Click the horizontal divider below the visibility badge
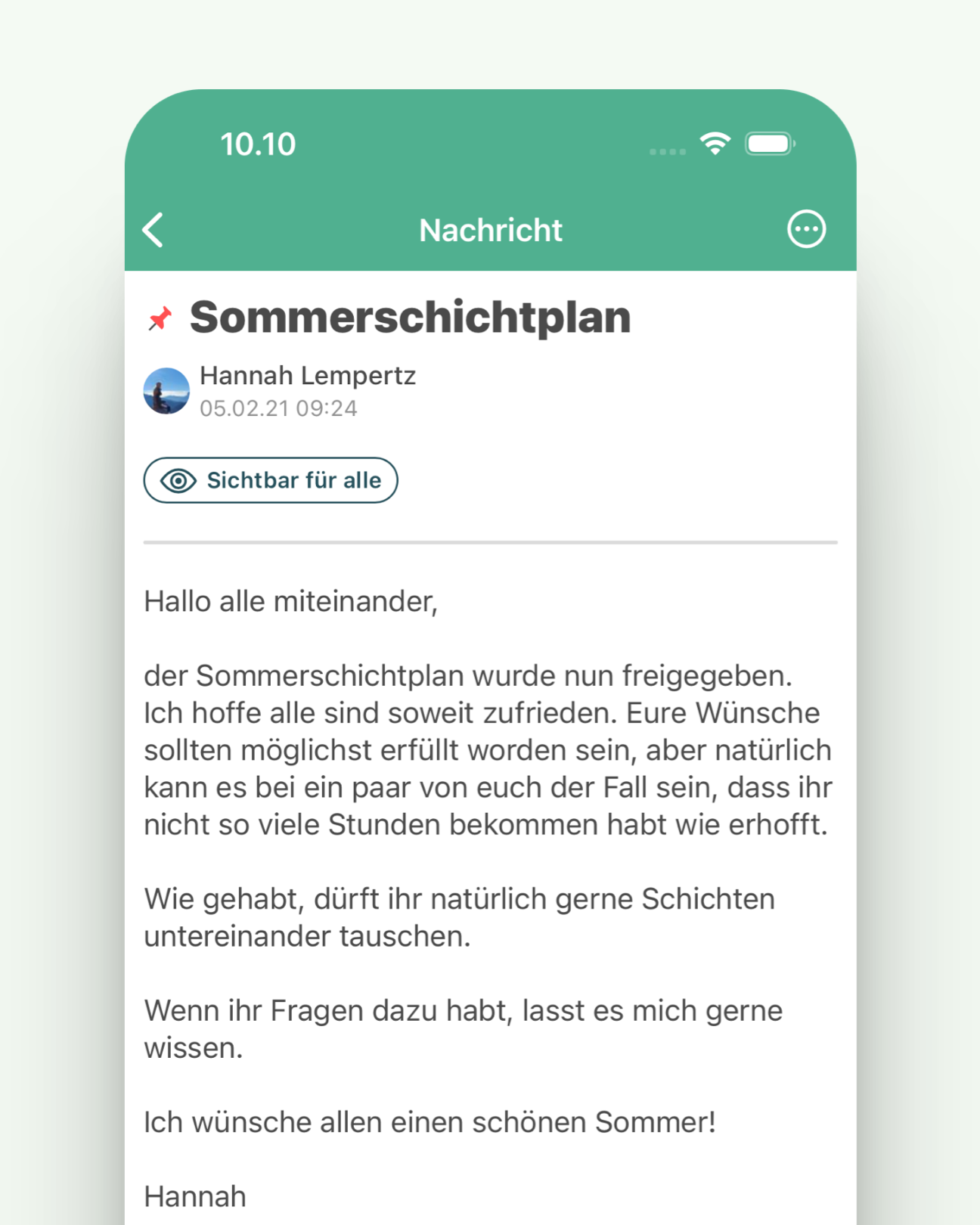This screenshot has height=1225, width=980. pyautogui.click(x=490, y=542)
